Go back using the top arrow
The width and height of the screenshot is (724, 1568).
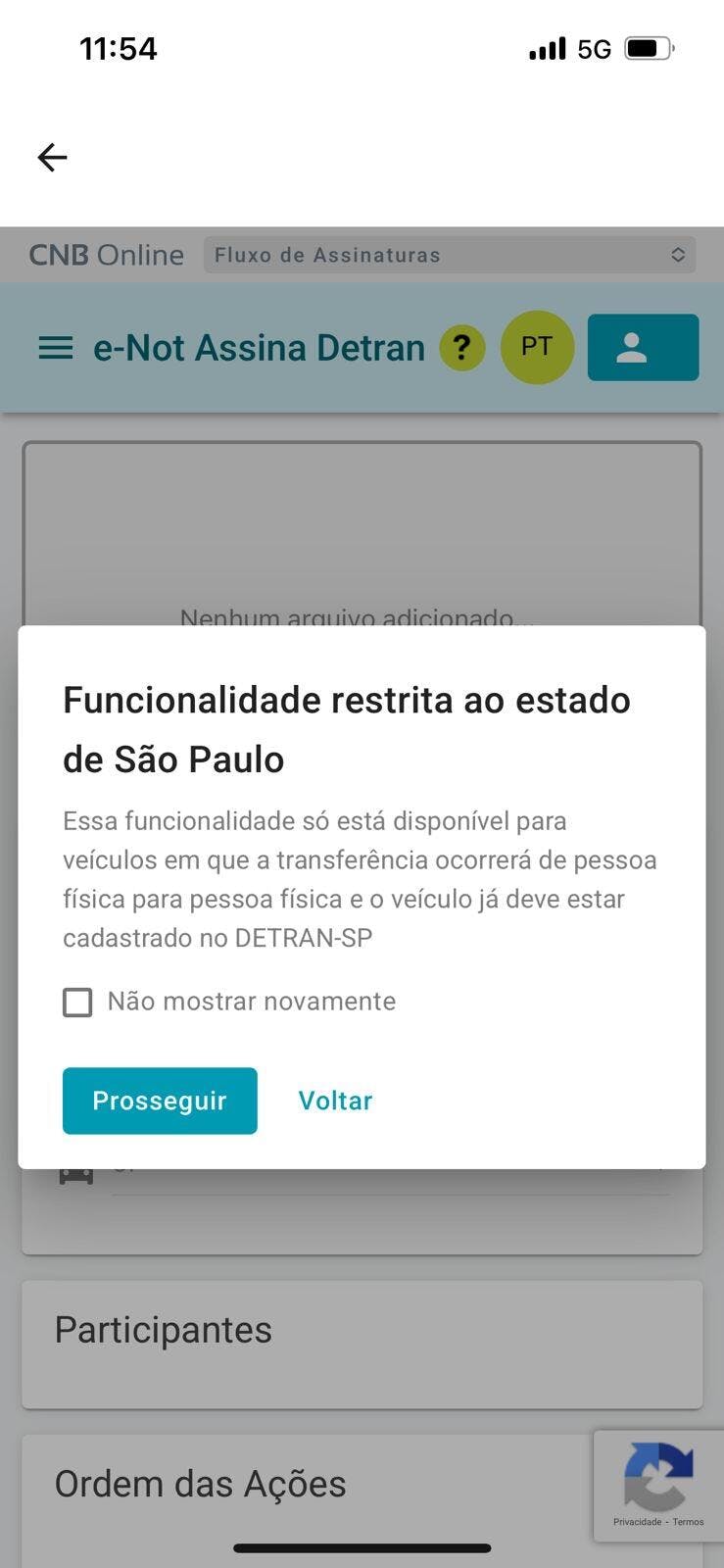point(52,157)
